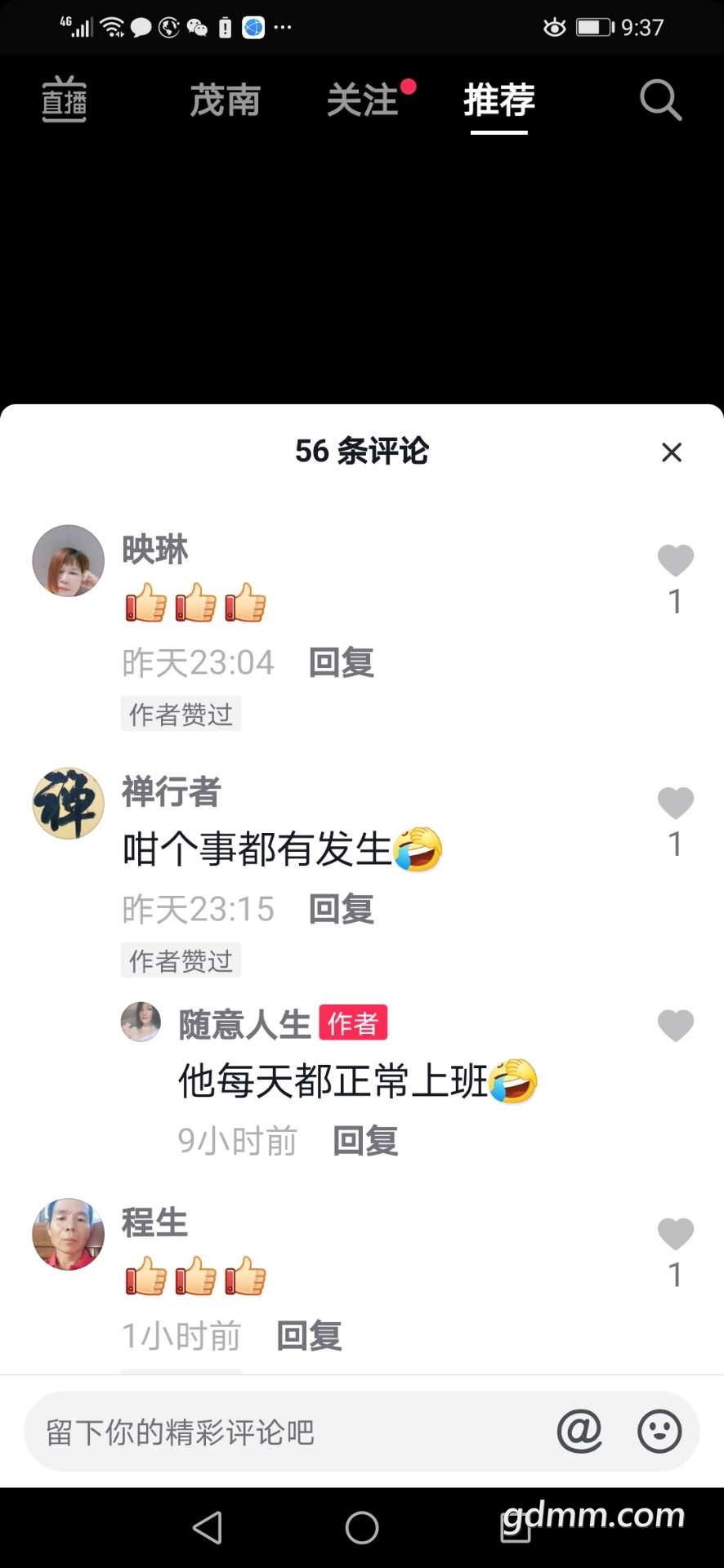
Task: Tap the 留下你的精彩评论吧 comment field
Action: click(x=286, y=1432)
